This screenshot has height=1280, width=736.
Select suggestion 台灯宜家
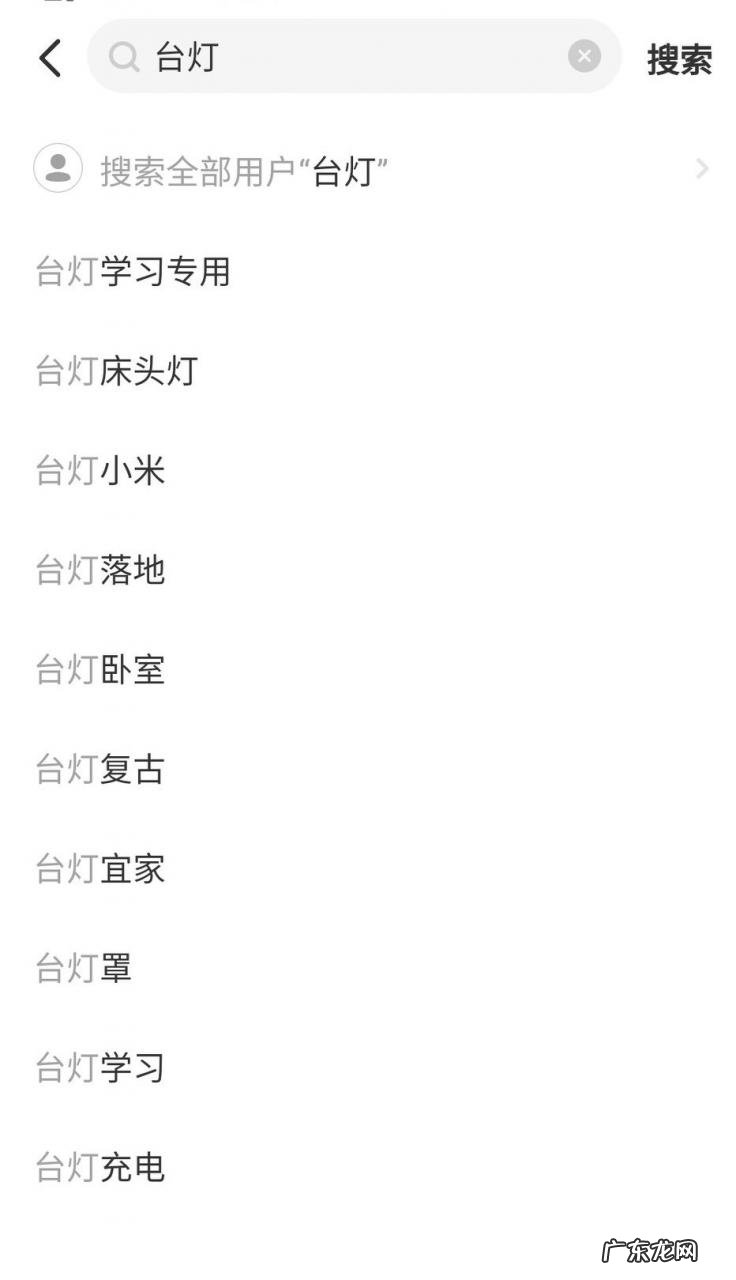[x=100, y=869]
